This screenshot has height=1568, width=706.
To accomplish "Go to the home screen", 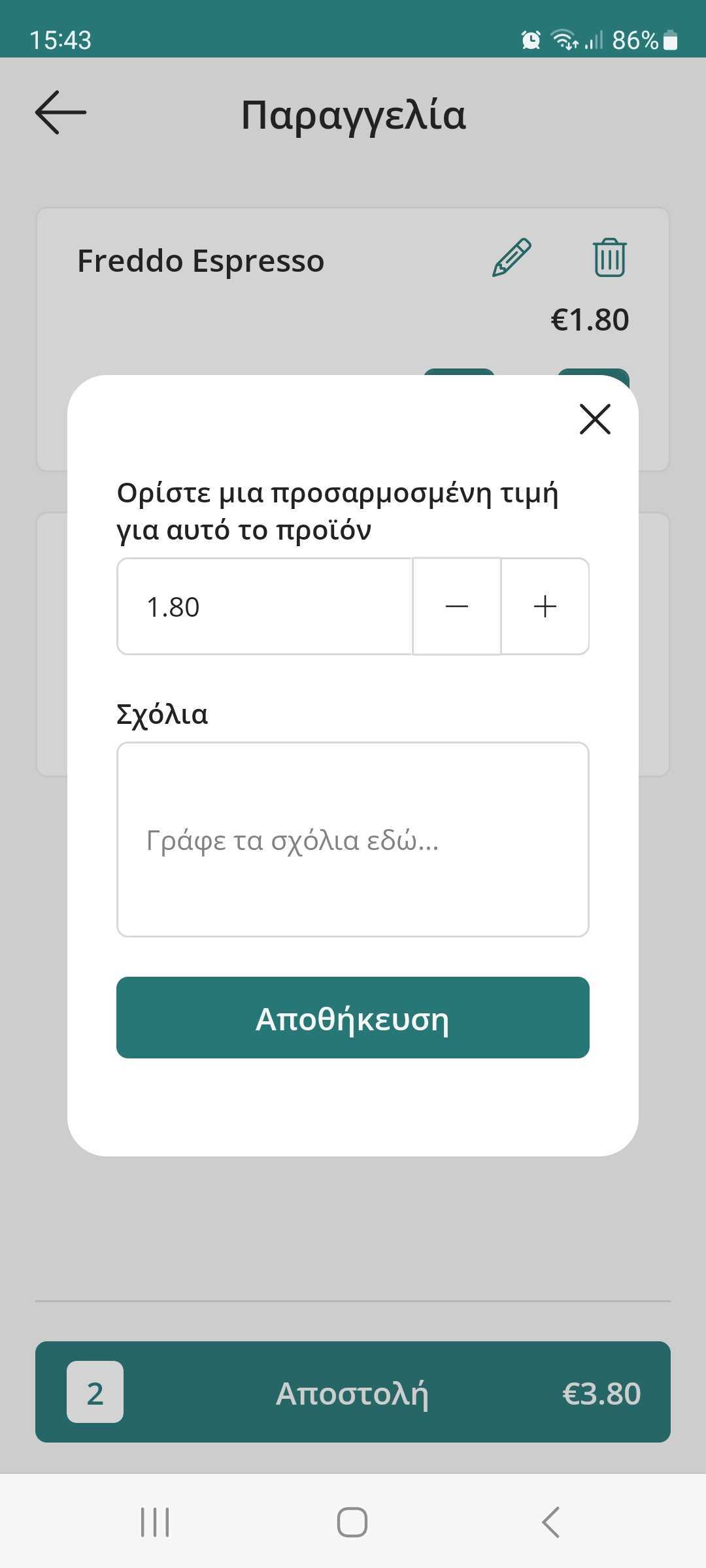I will (x=352, y=1522).
